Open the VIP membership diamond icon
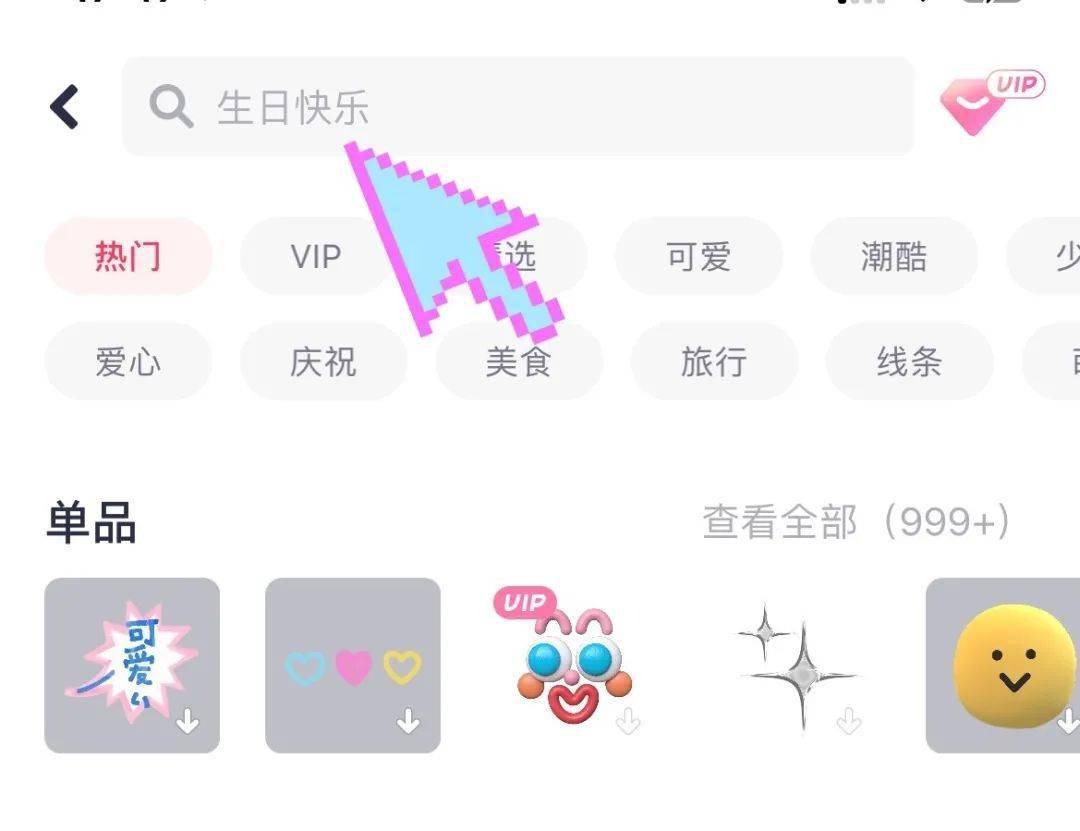The image size is (1080, 831). coord(990,104)
